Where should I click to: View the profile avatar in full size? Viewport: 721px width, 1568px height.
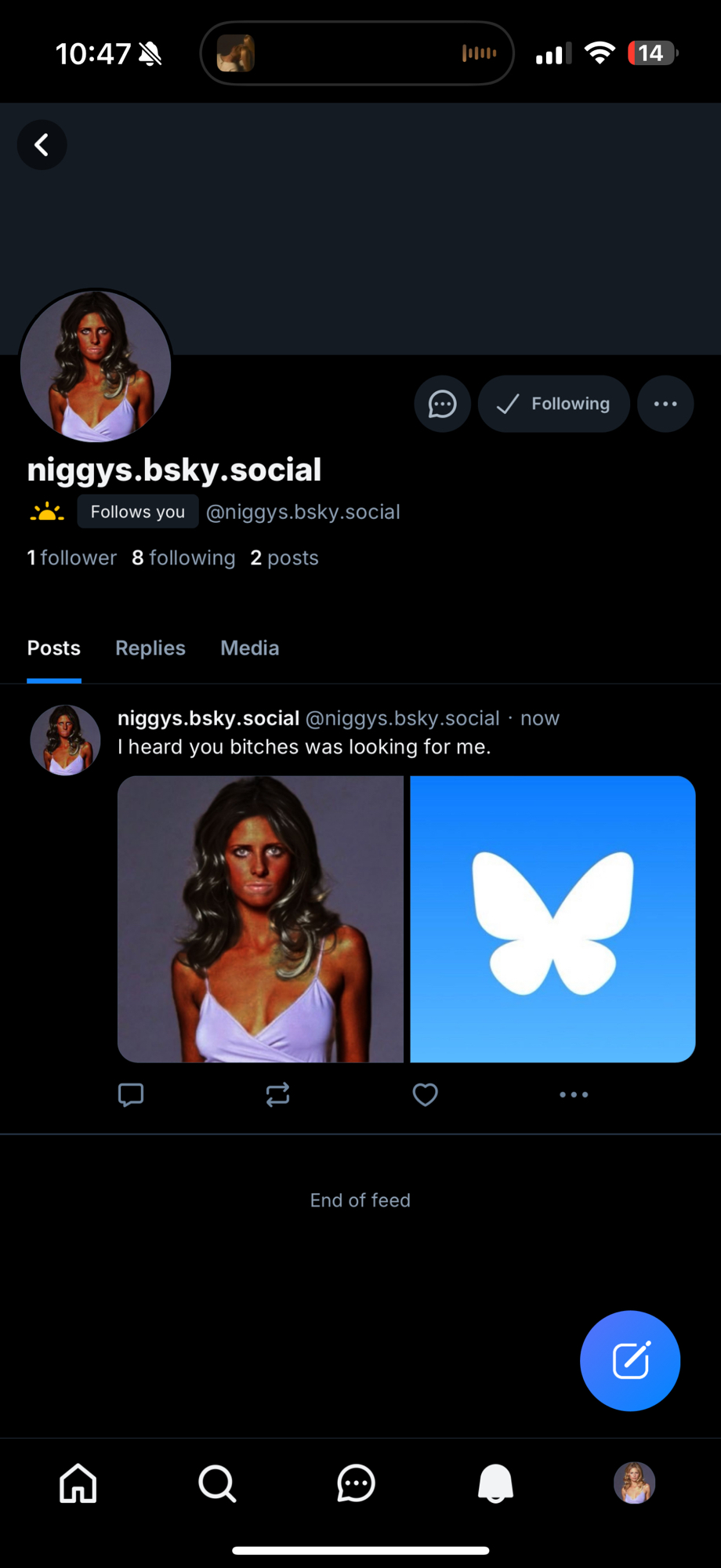tap(96, 365)
